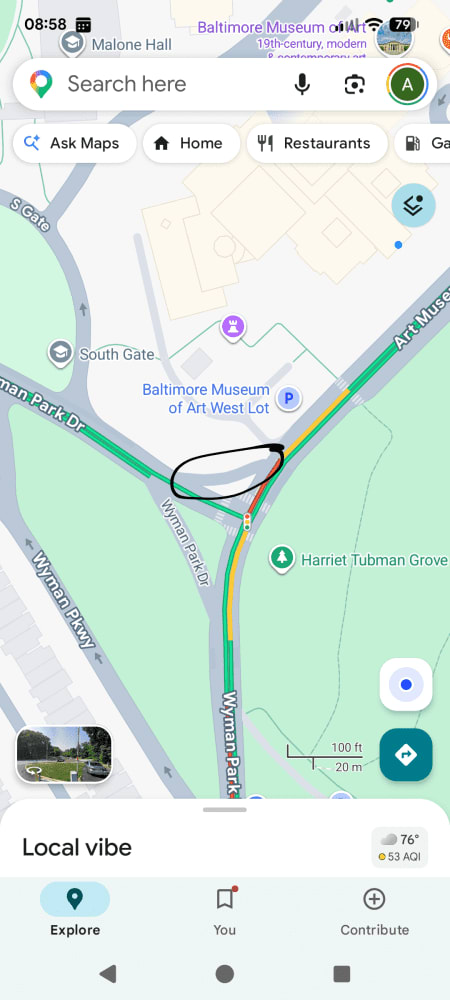Screen dimensions: 450x1000
Task: Switch to the Contribute tab
Action: point(374,911)
